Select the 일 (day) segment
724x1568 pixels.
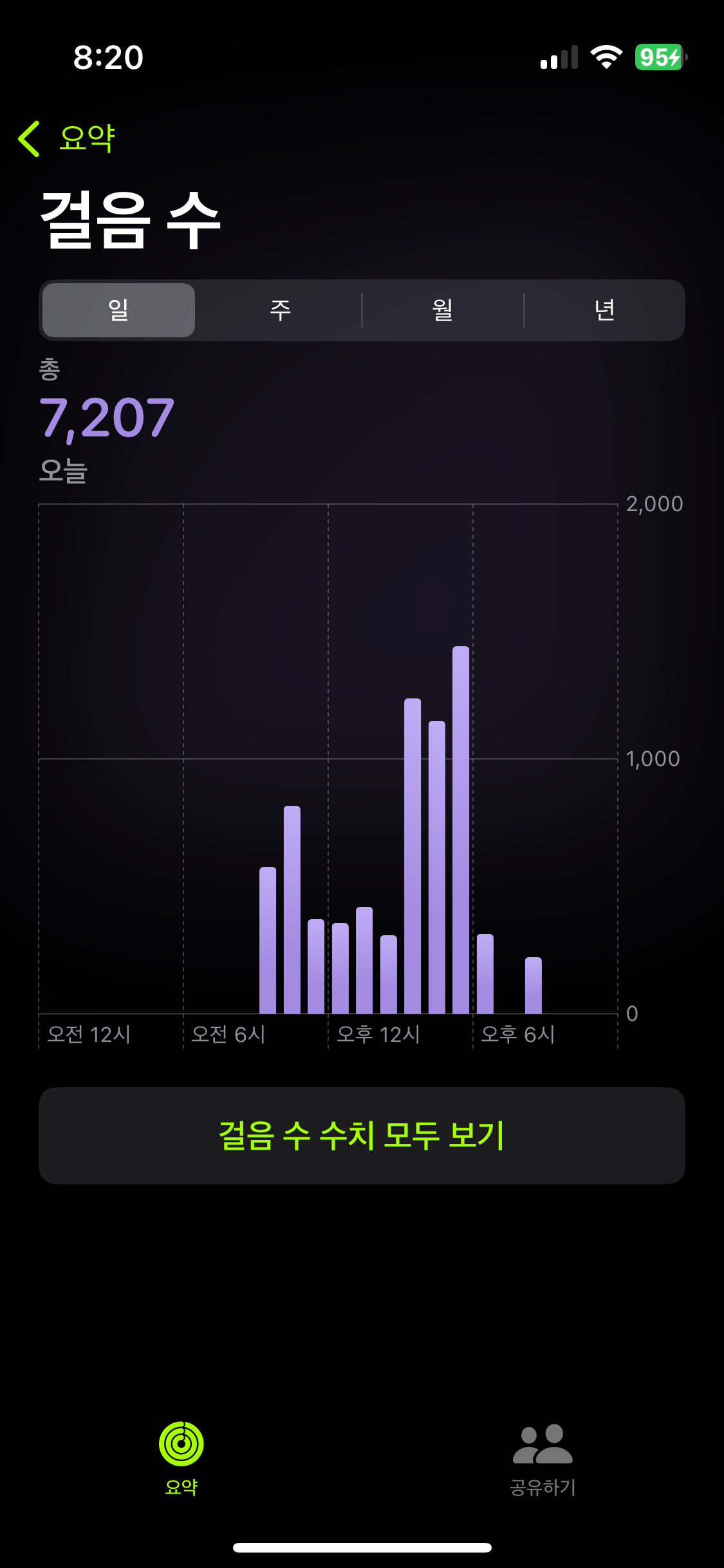(119, 310)
